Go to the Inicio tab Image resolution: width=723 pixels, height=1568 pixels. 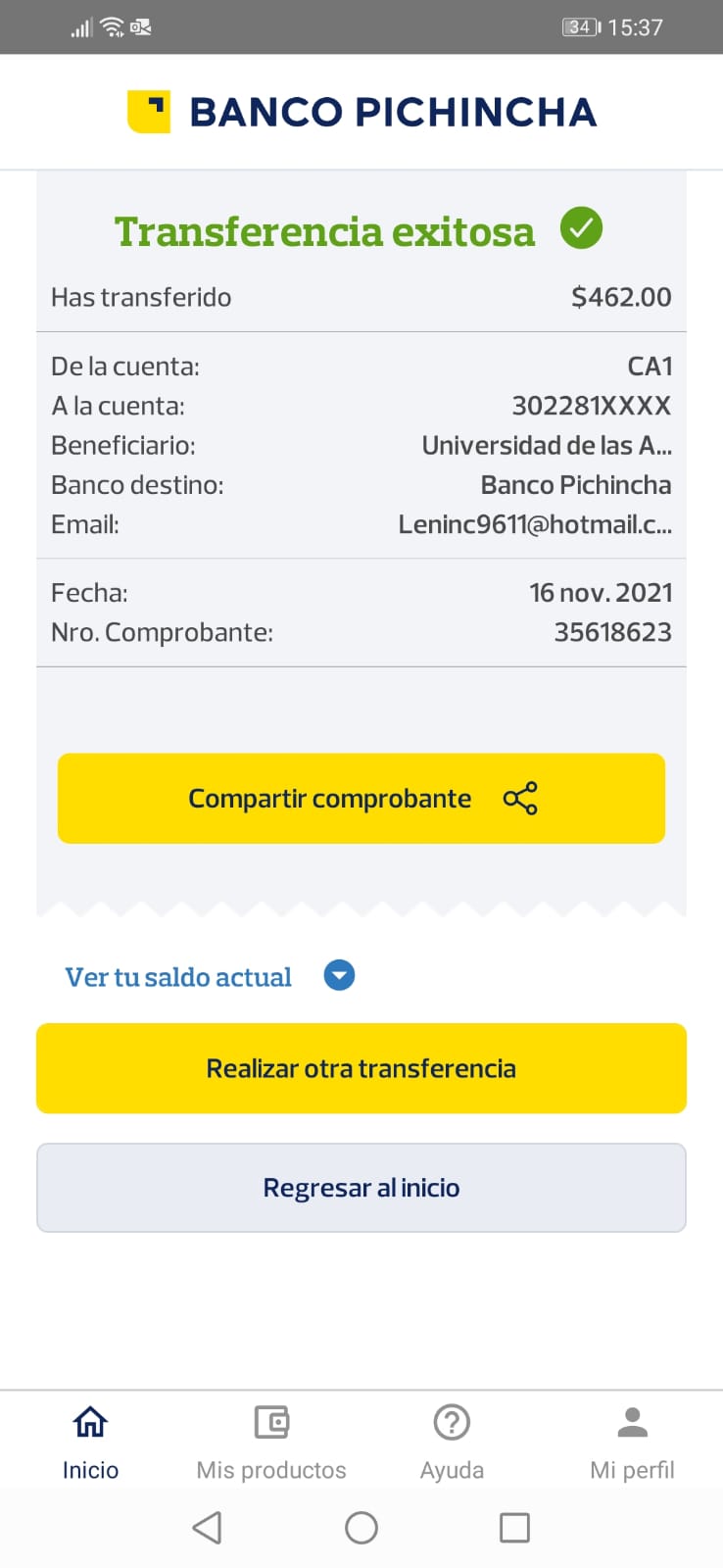90,1443
